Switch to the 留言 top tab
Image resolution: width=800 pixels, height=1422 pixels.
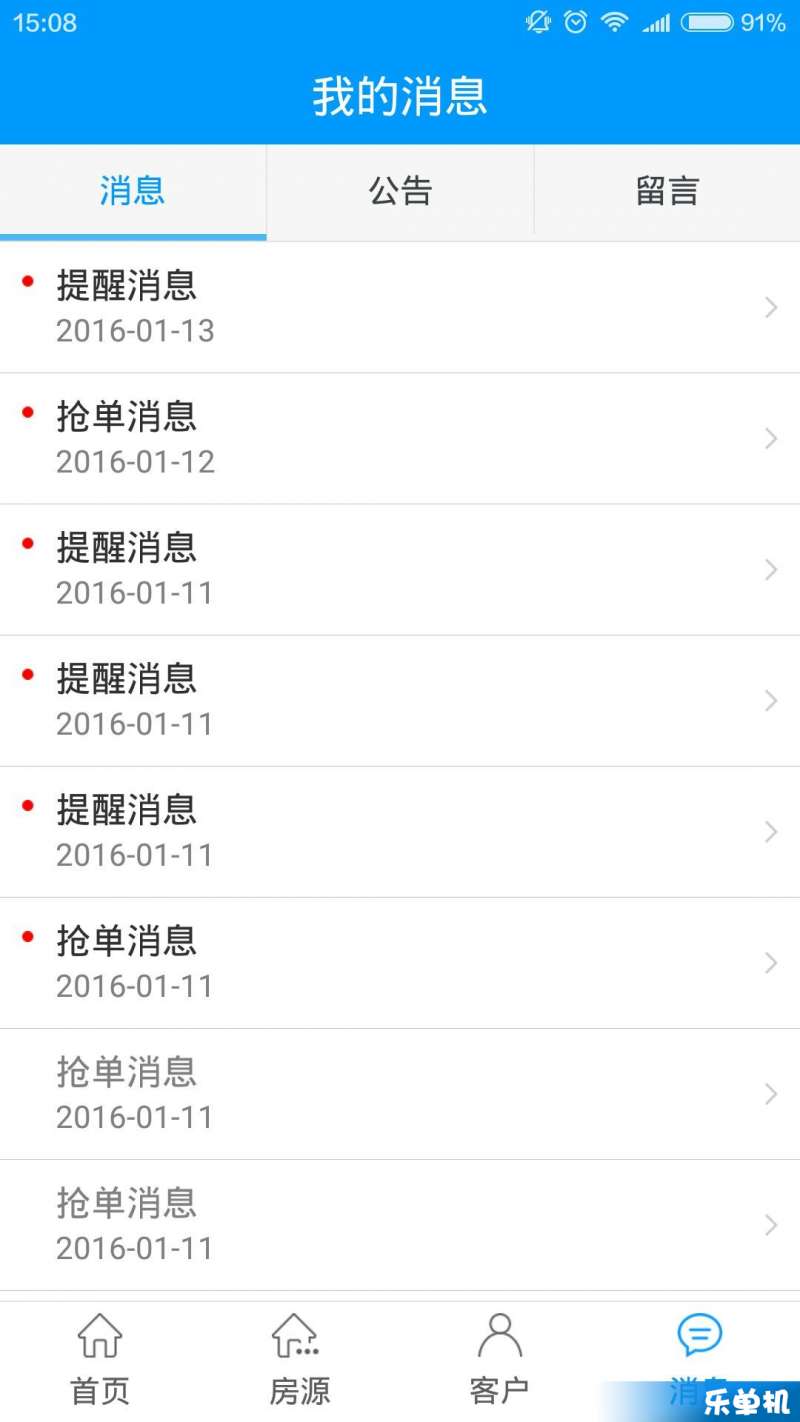coord(667,191)
